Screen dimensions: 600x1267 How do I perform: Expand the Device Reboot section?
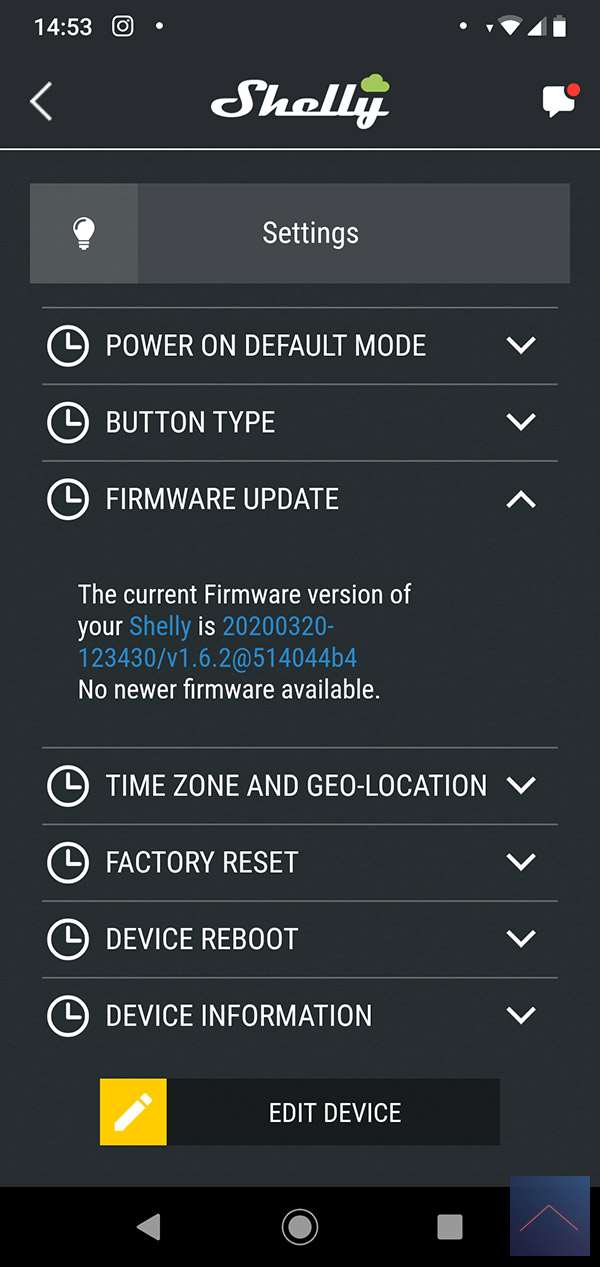point(300,939)
